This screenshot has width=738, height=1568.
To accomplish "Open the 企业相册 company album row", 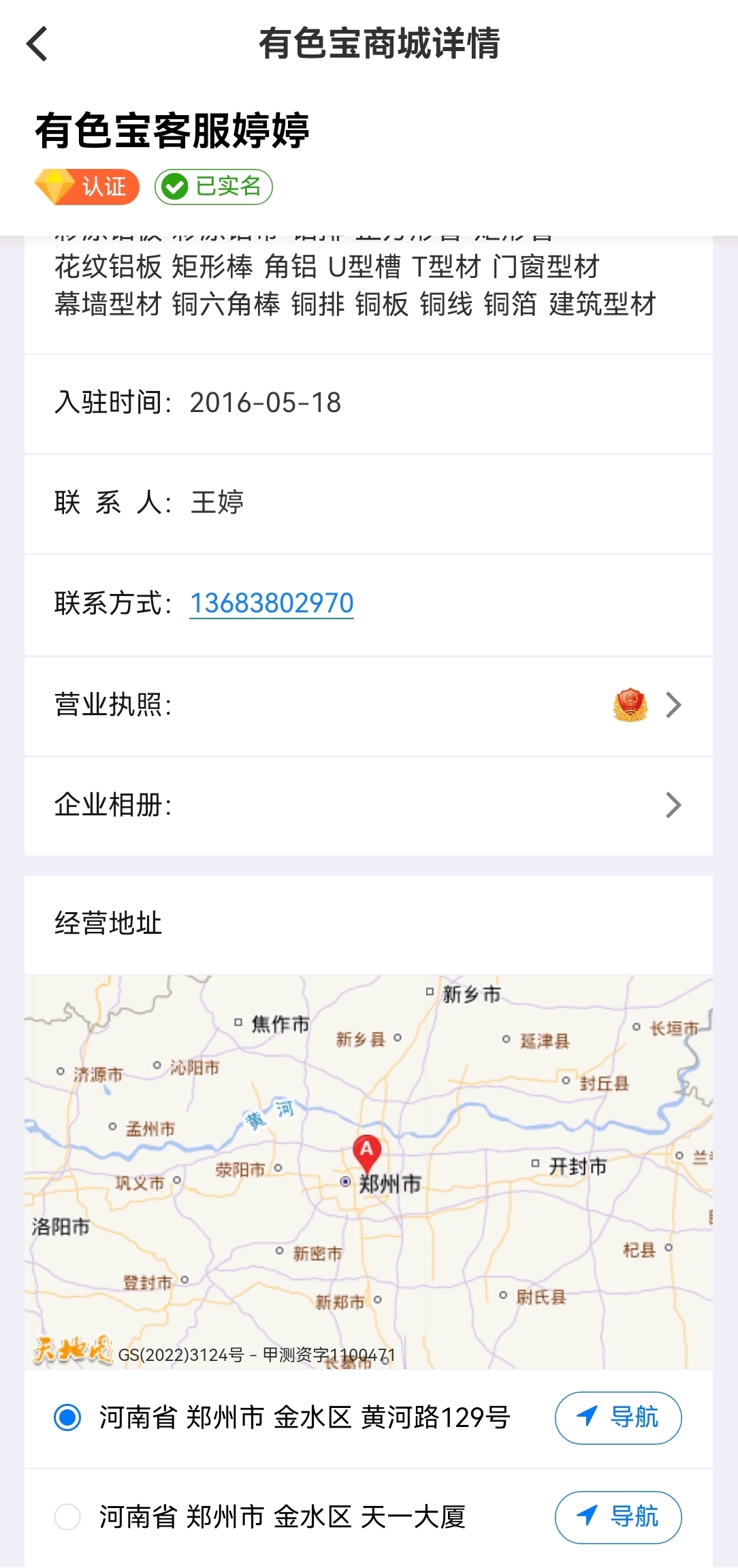I will click(x=368, y=805).
